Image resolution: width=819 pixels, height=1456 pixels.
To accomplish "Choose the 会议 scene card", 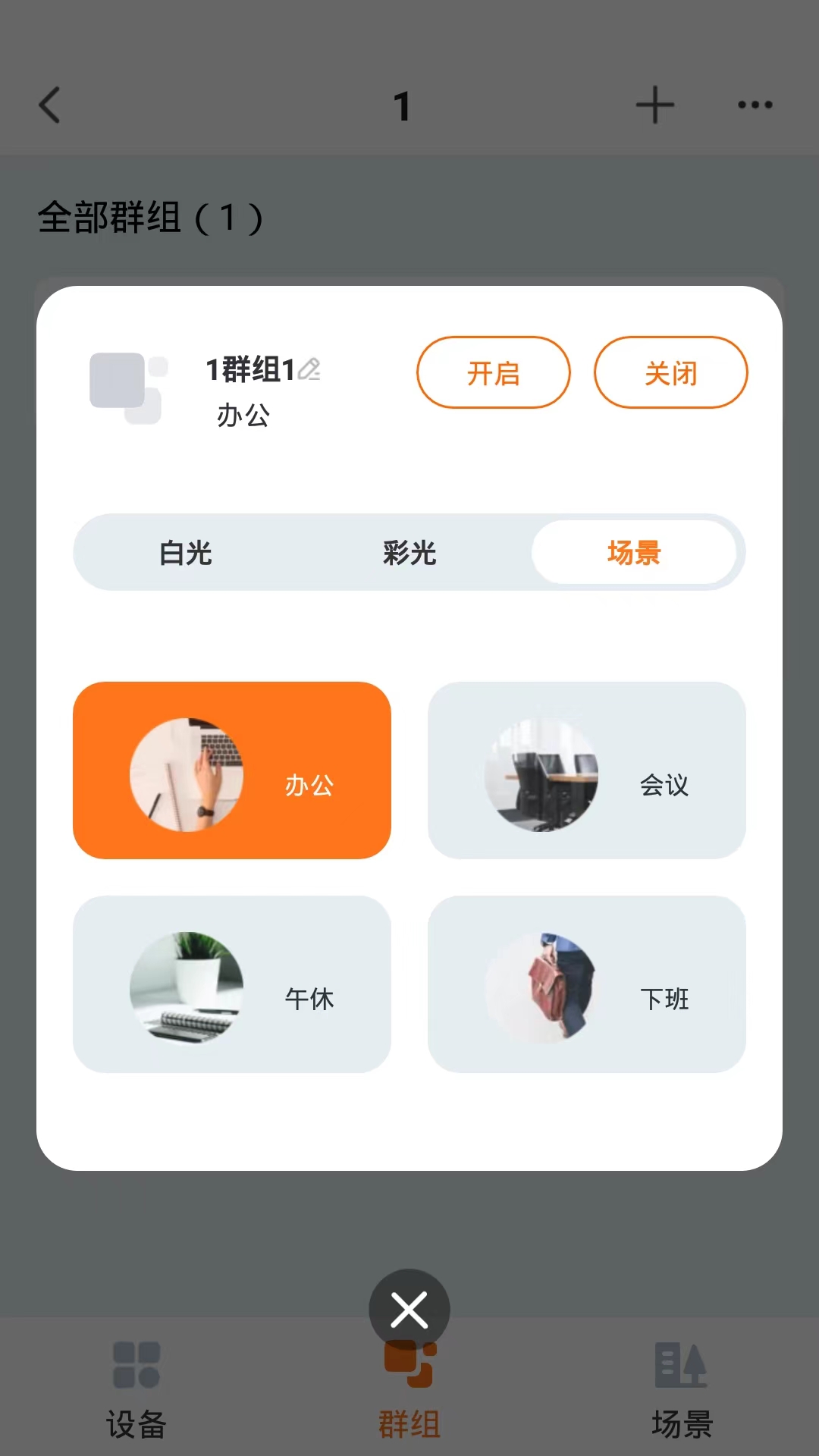I will click(586, 770).
